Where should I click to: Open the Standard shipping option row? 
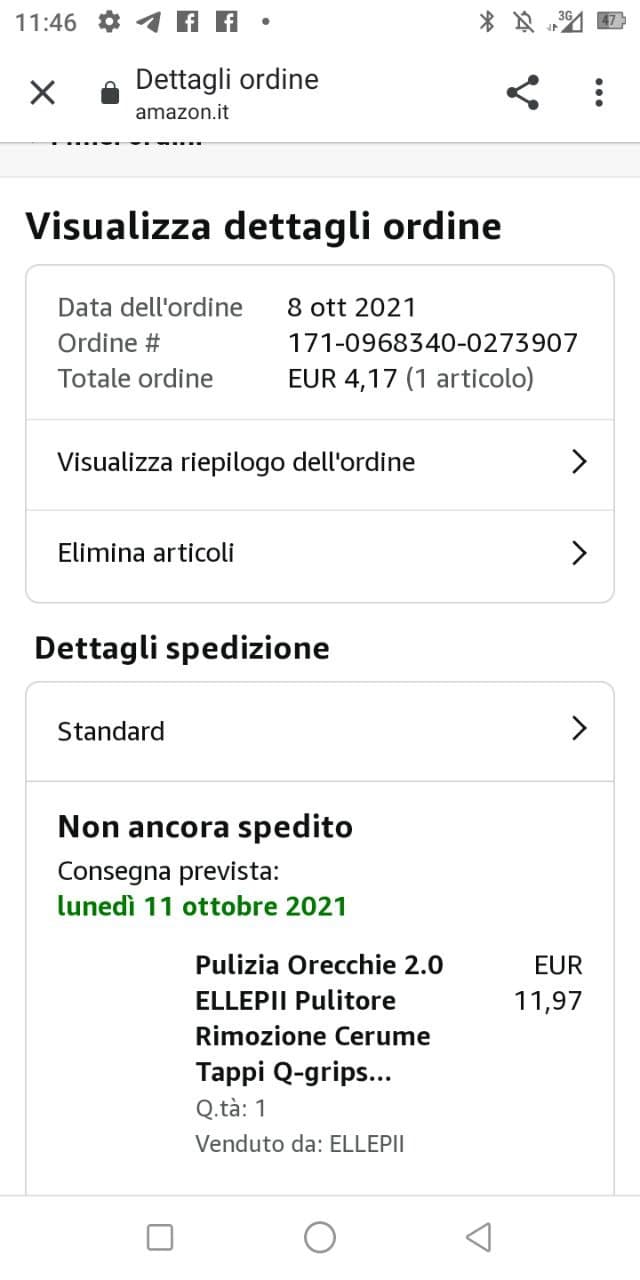pos(320,731)
